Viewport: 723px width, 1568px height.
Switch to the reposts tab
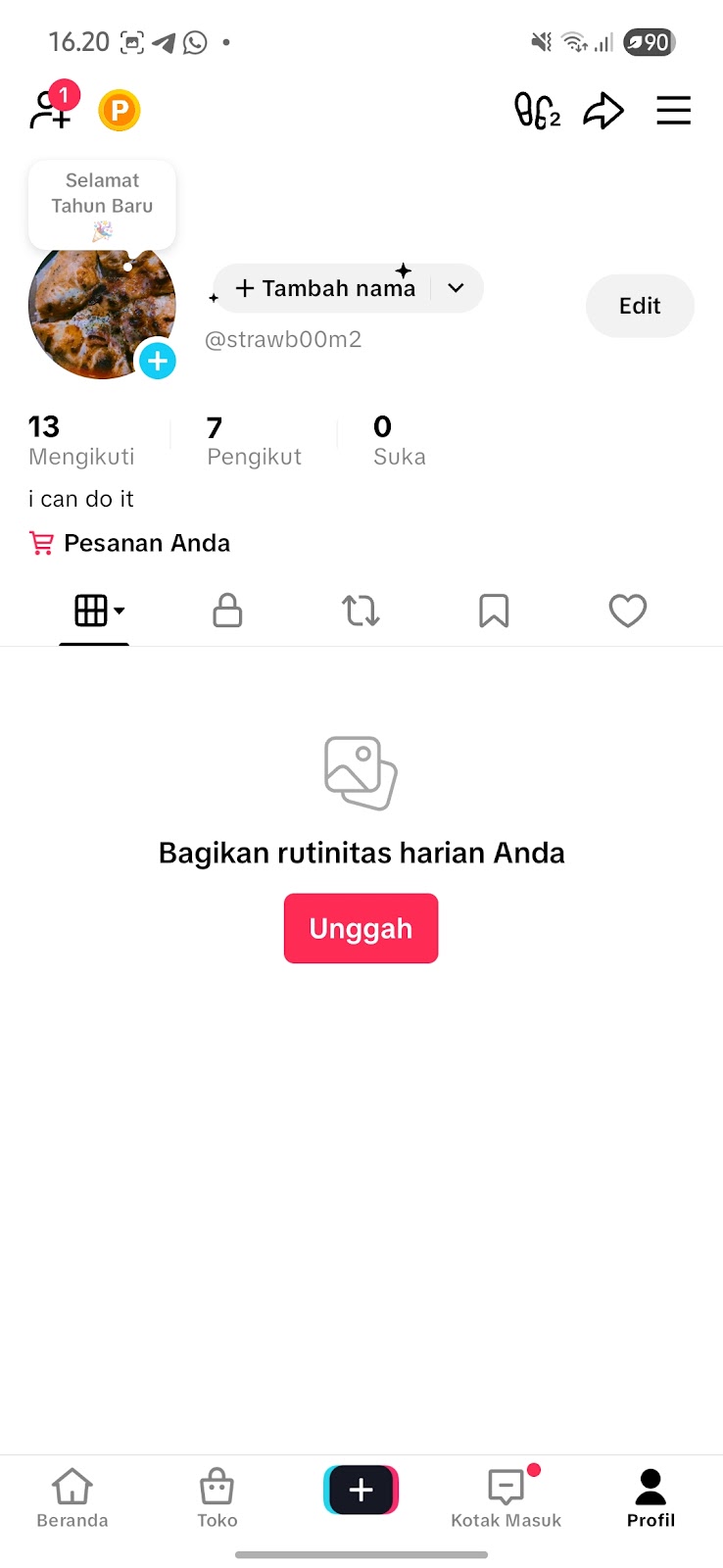[361, 611]
